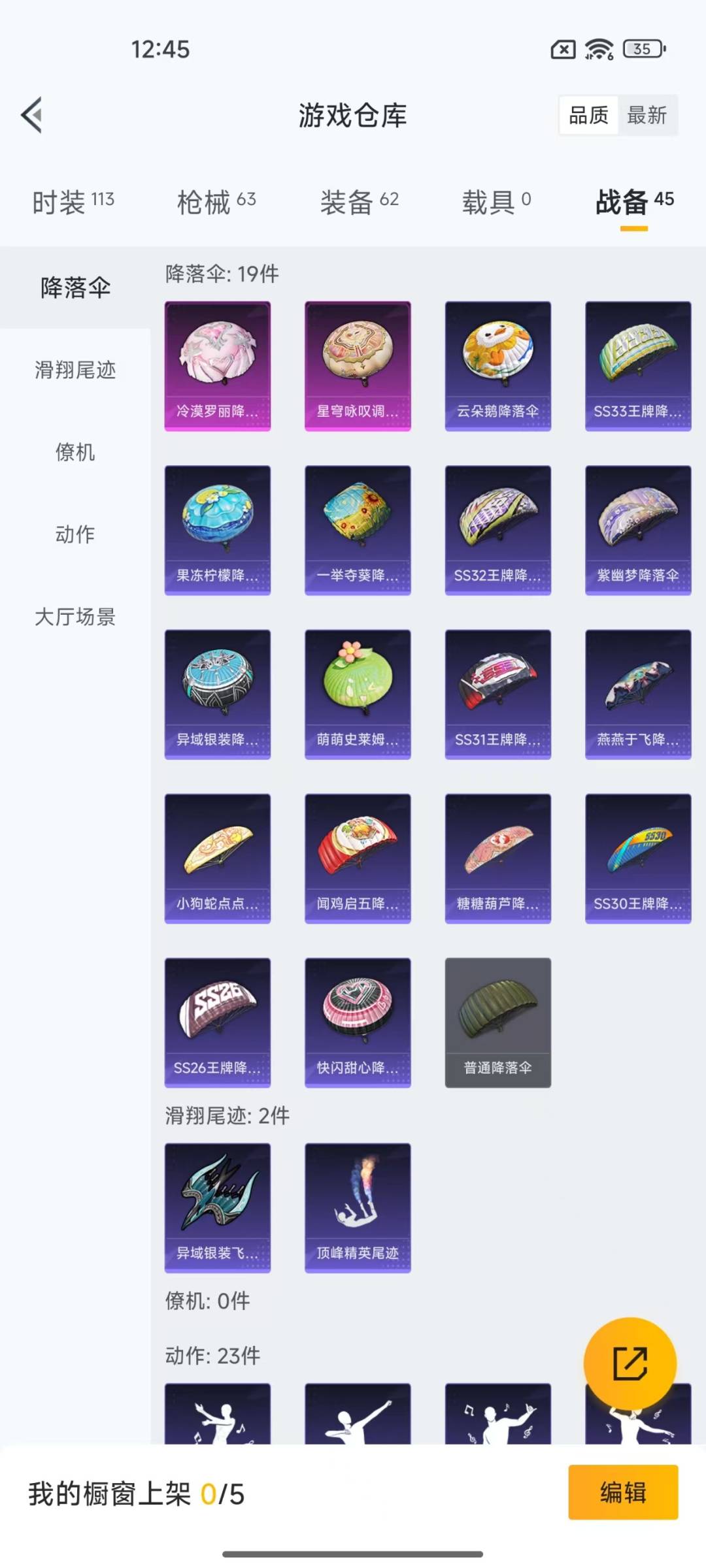Tap the orange floating share button
The image size is (706, 1568).
pos(630,1364)
